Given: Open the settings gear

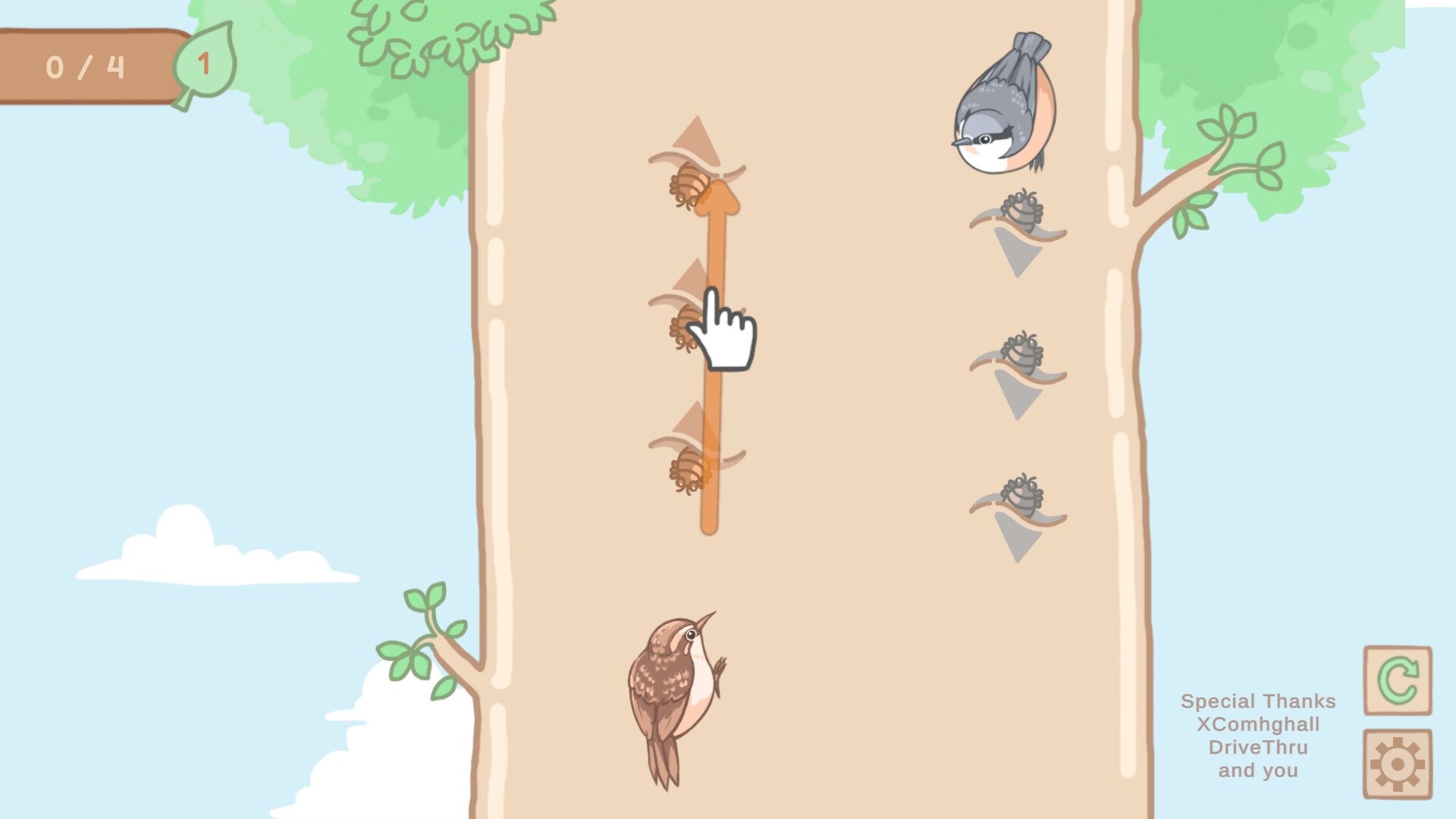Looking at the screenshot, I should pyautogui.click(x=1397, y=764).
